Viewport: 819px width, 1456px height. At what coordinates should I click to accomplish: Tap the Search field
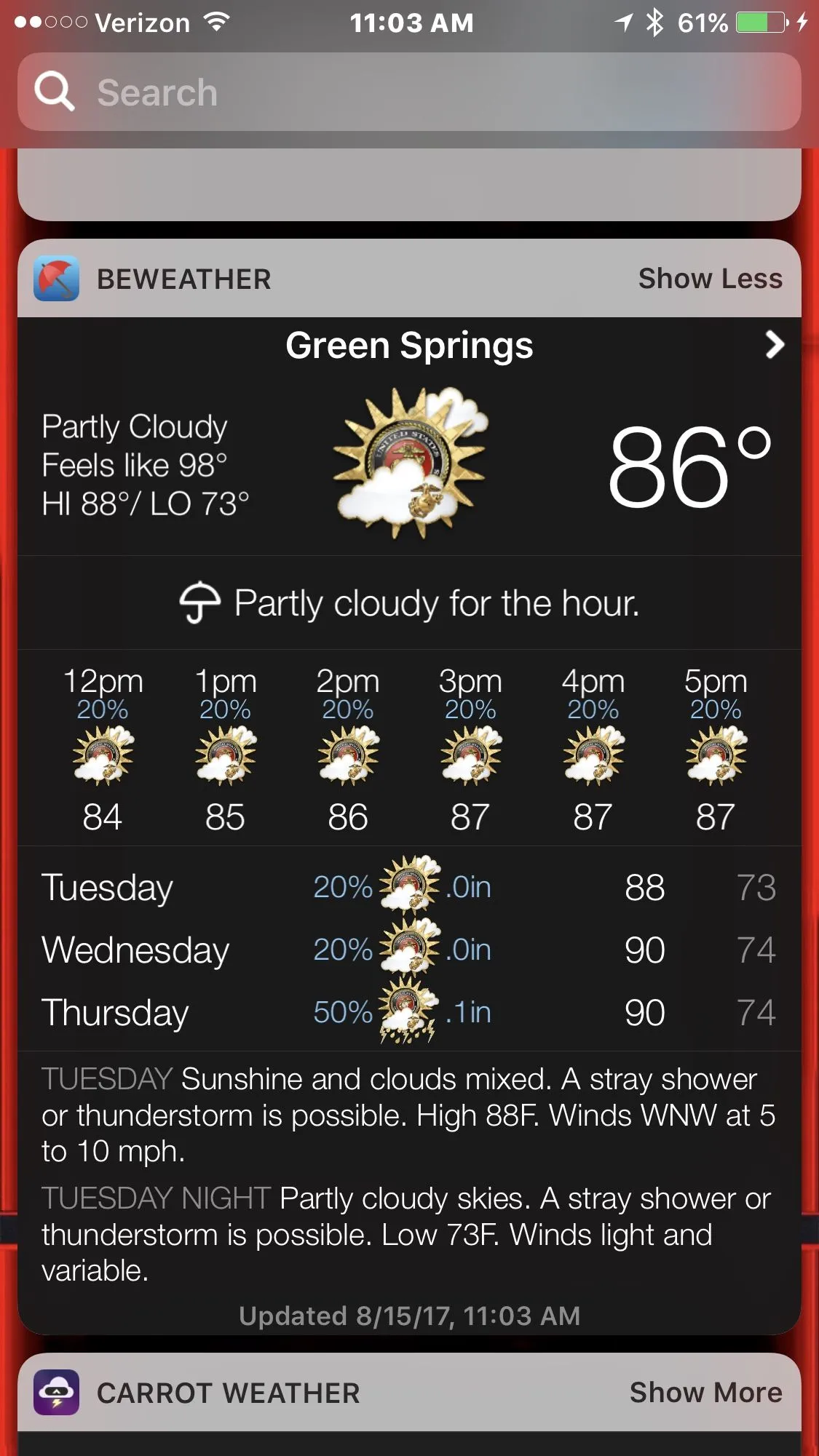tap(408, 92)
